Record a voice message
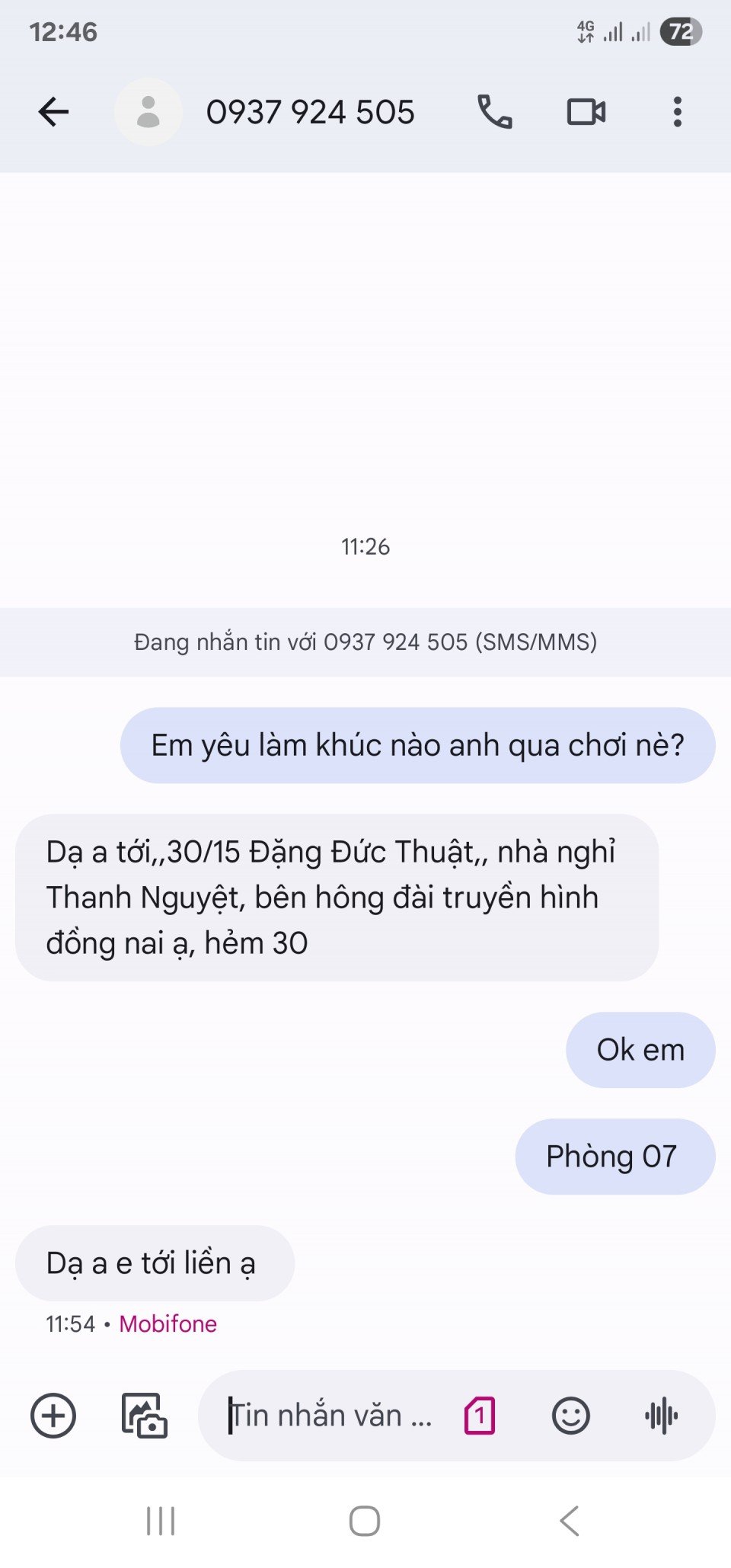The width and height of the screenshot is (731, 1568). [661, 1416]
